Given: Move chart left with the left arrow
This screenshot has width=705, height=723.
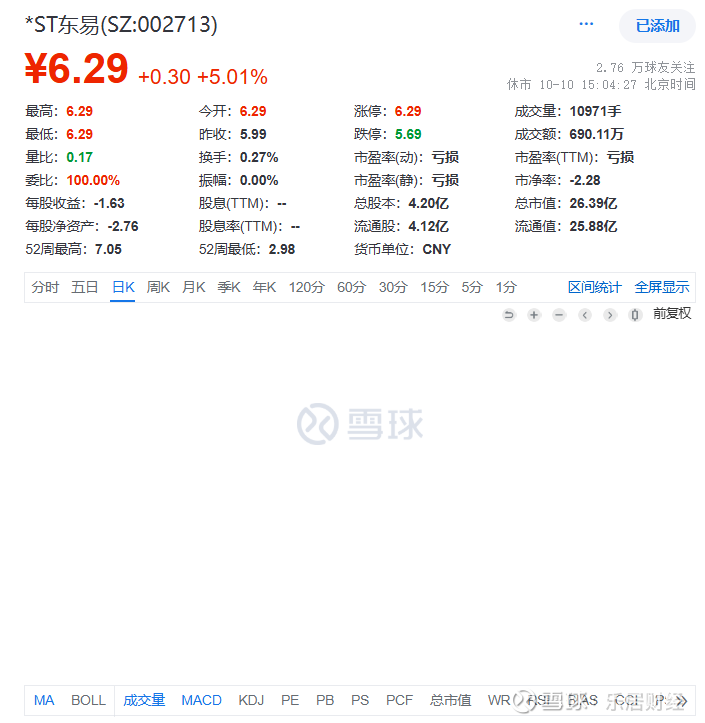Looking at the screenshot, I should tap(585, 314).
